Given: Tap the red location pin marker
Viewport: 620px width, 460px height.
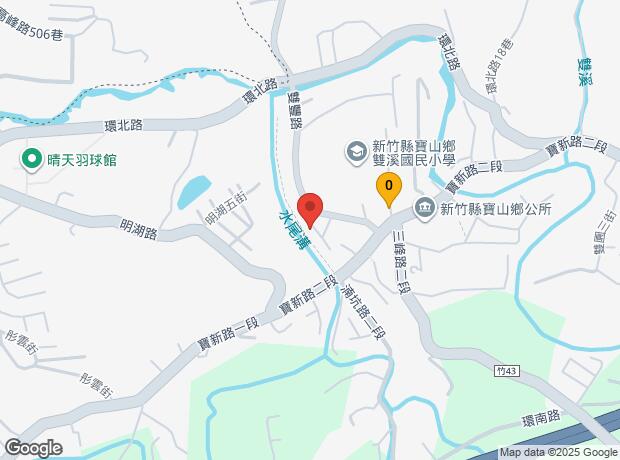Looking at the screenshot, I should (x=311, y=209).
